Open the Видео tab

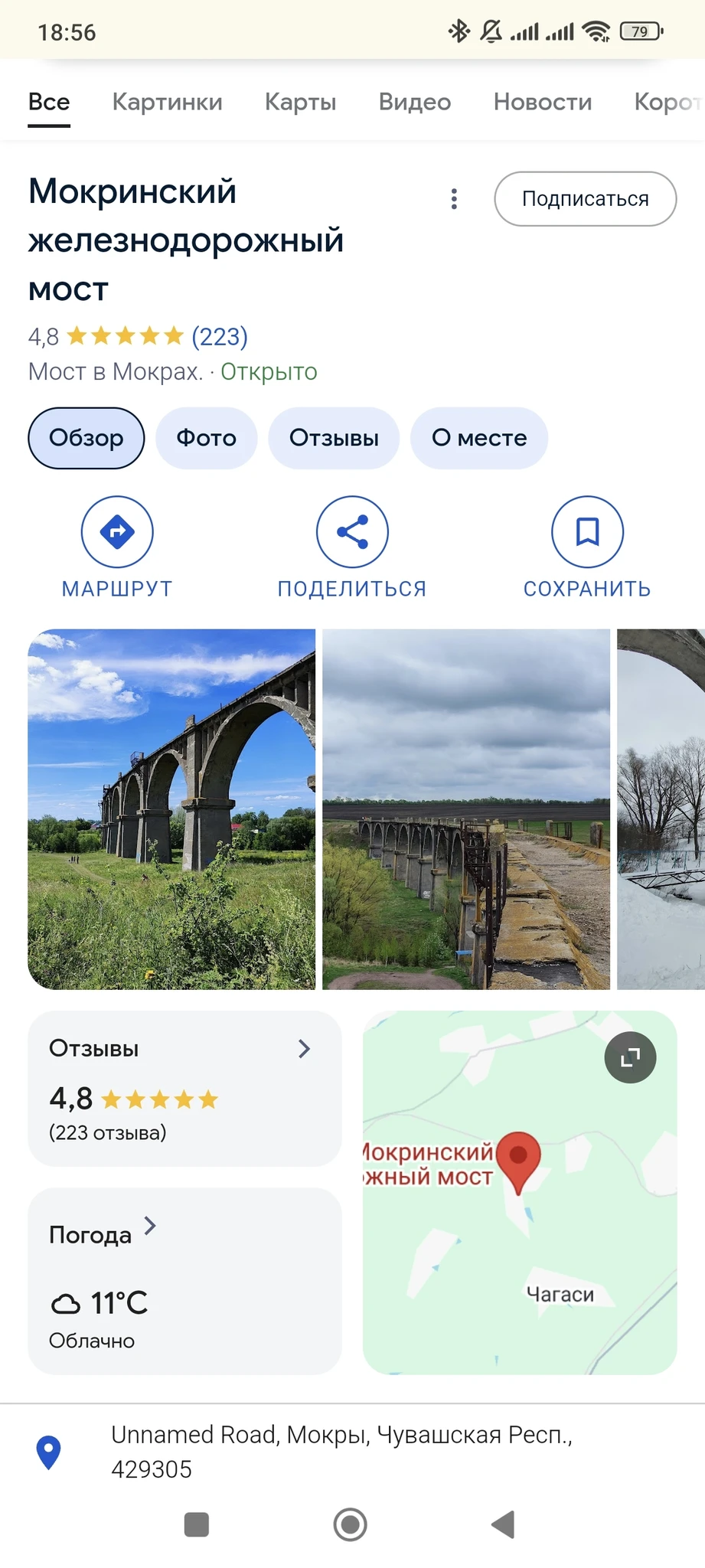(x=414, y=102)
